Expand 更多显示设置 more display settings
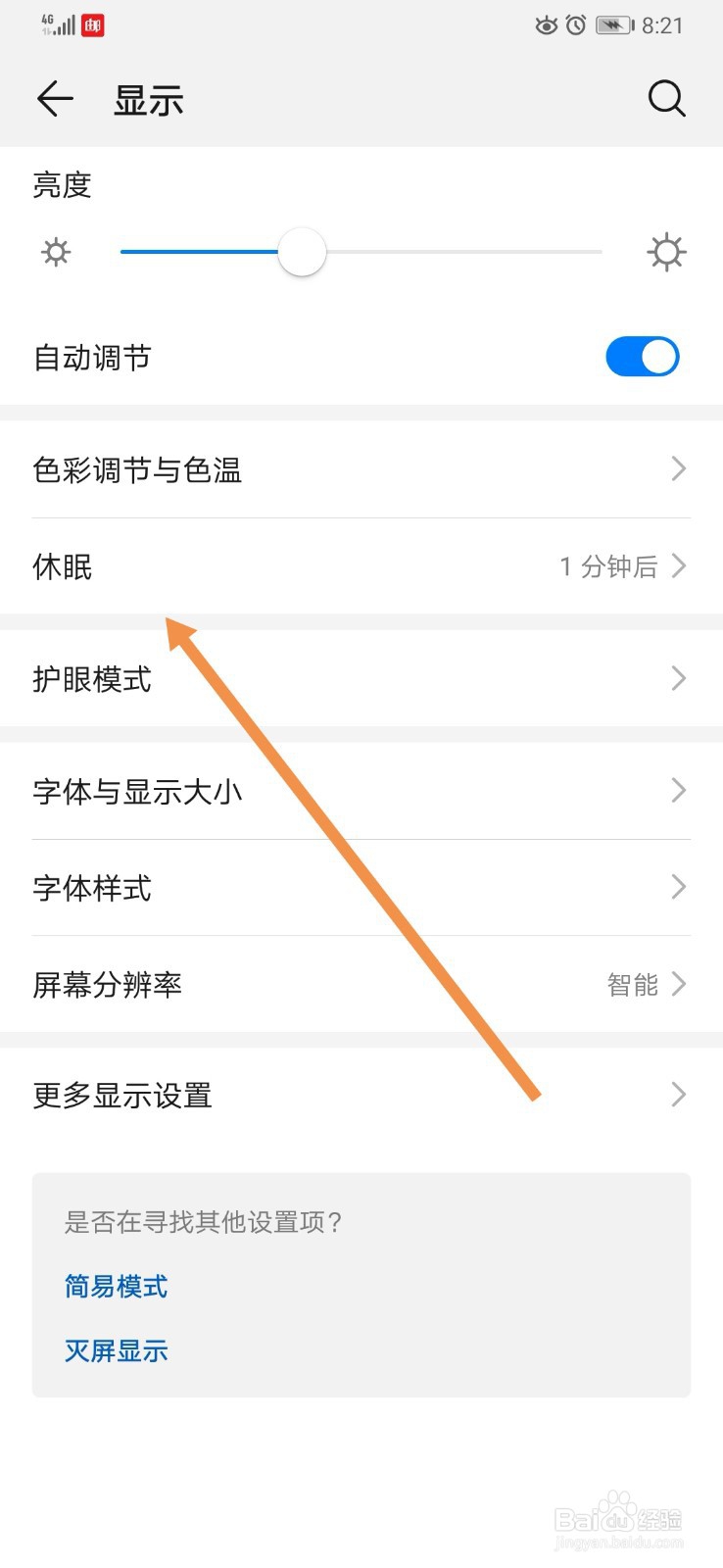 [x=361, y=1095]
